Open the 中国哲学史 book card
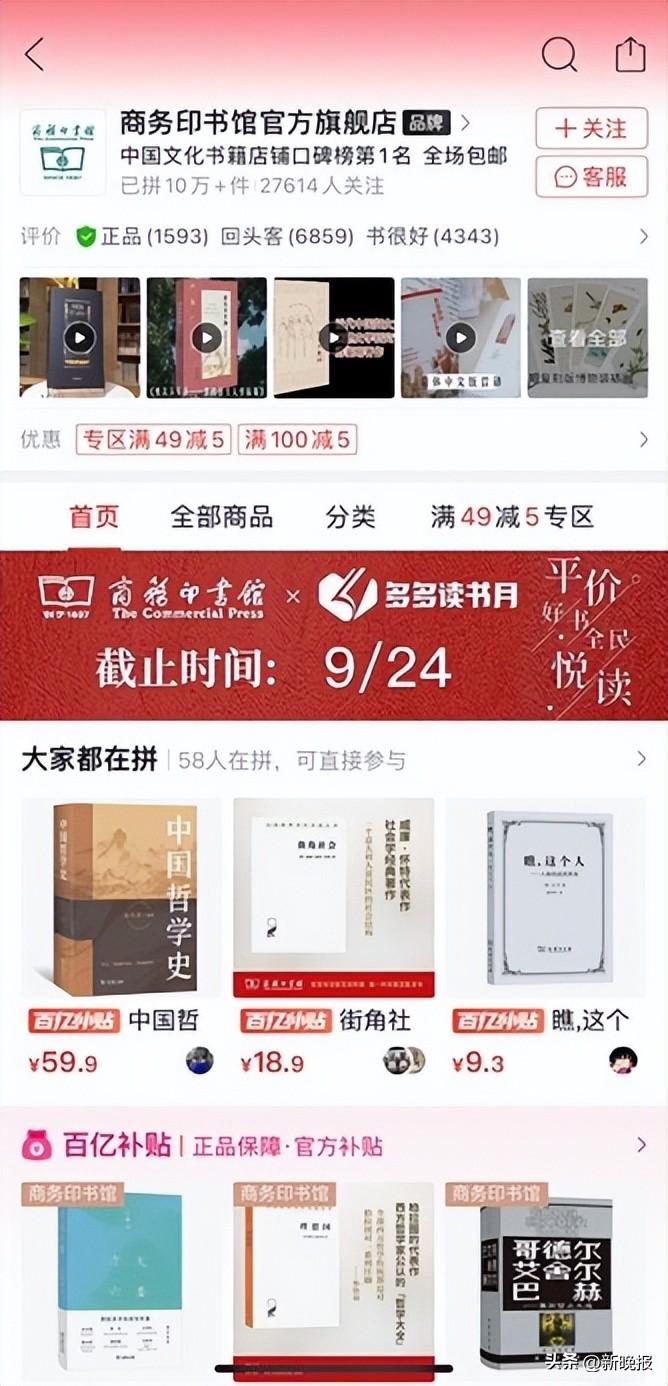668x1386 pixels. click(122, 900)
